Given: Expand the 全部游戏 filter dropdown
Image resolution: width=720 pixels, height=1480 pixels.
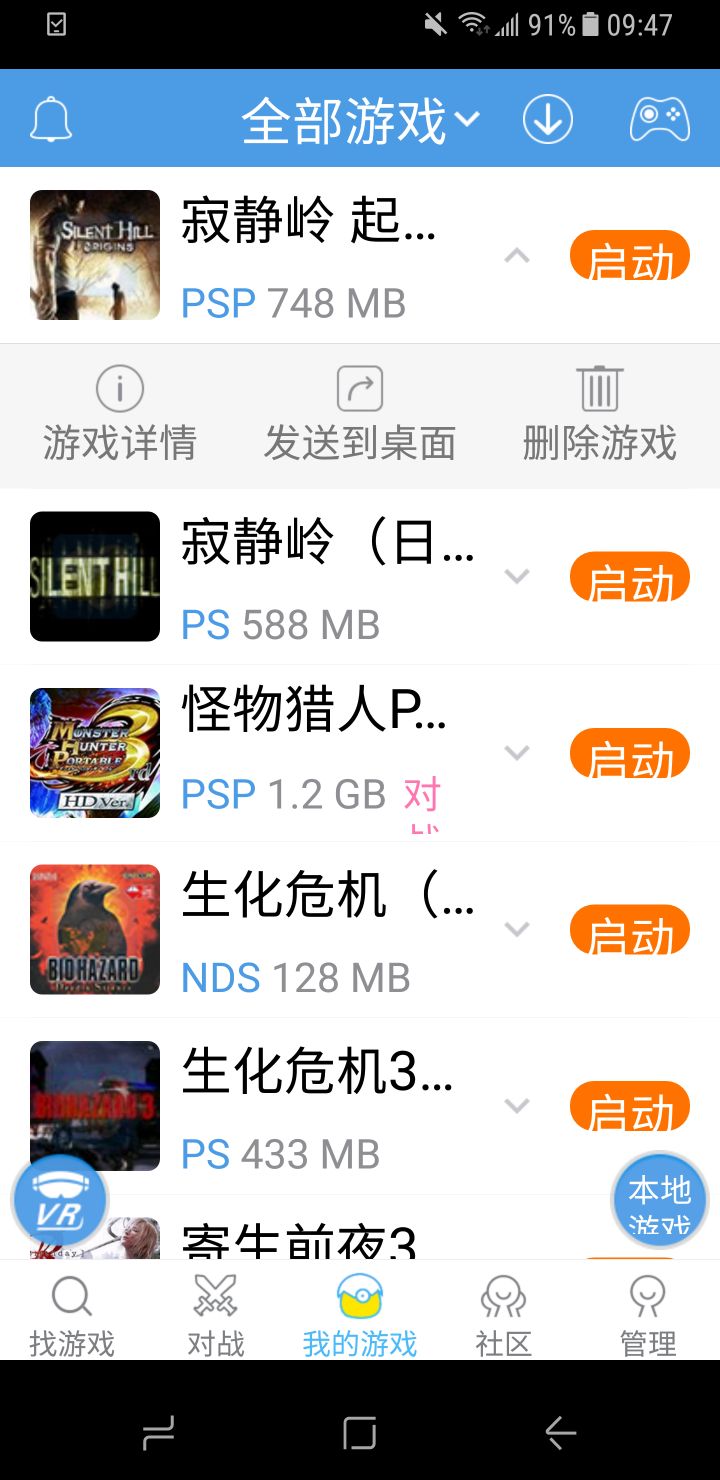Looking at the screenshot, I should tap(360, 121).
